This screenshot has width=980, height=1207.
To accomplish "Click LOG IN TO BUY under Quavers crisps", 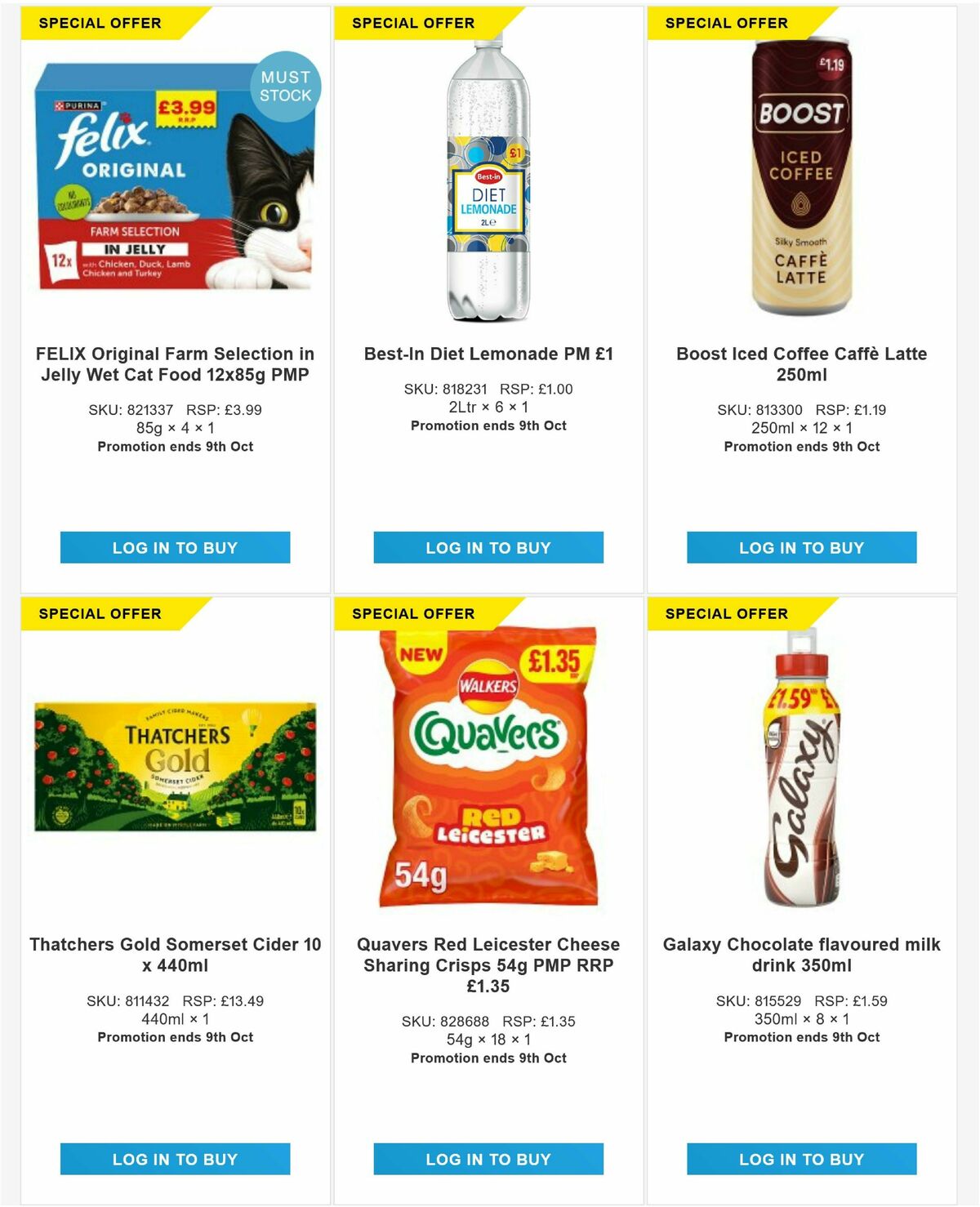I will coord(488,1159).
